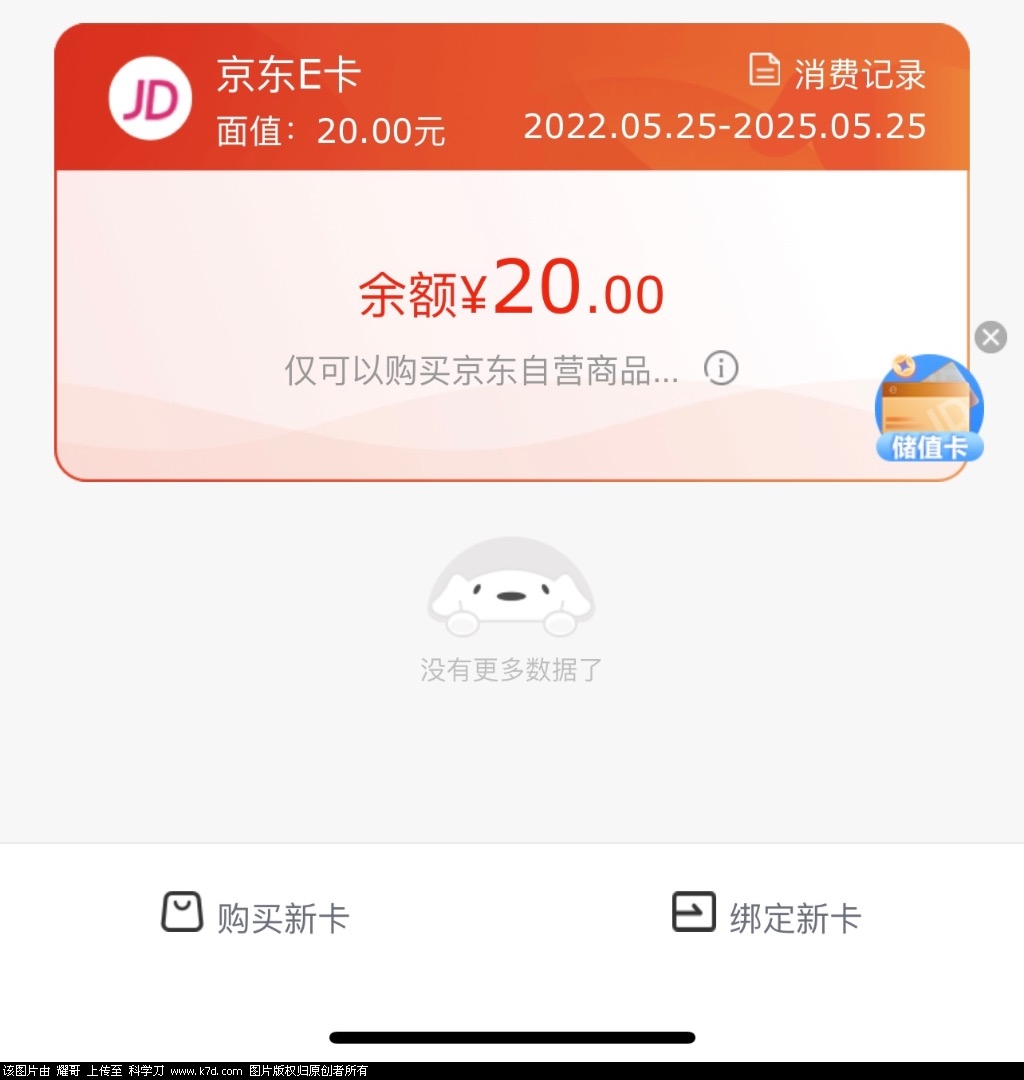Viewport: 1024px width, 1080px height.
Task: Dismiss the floating 储值卡 badge
Action: (x=990, y=337)
